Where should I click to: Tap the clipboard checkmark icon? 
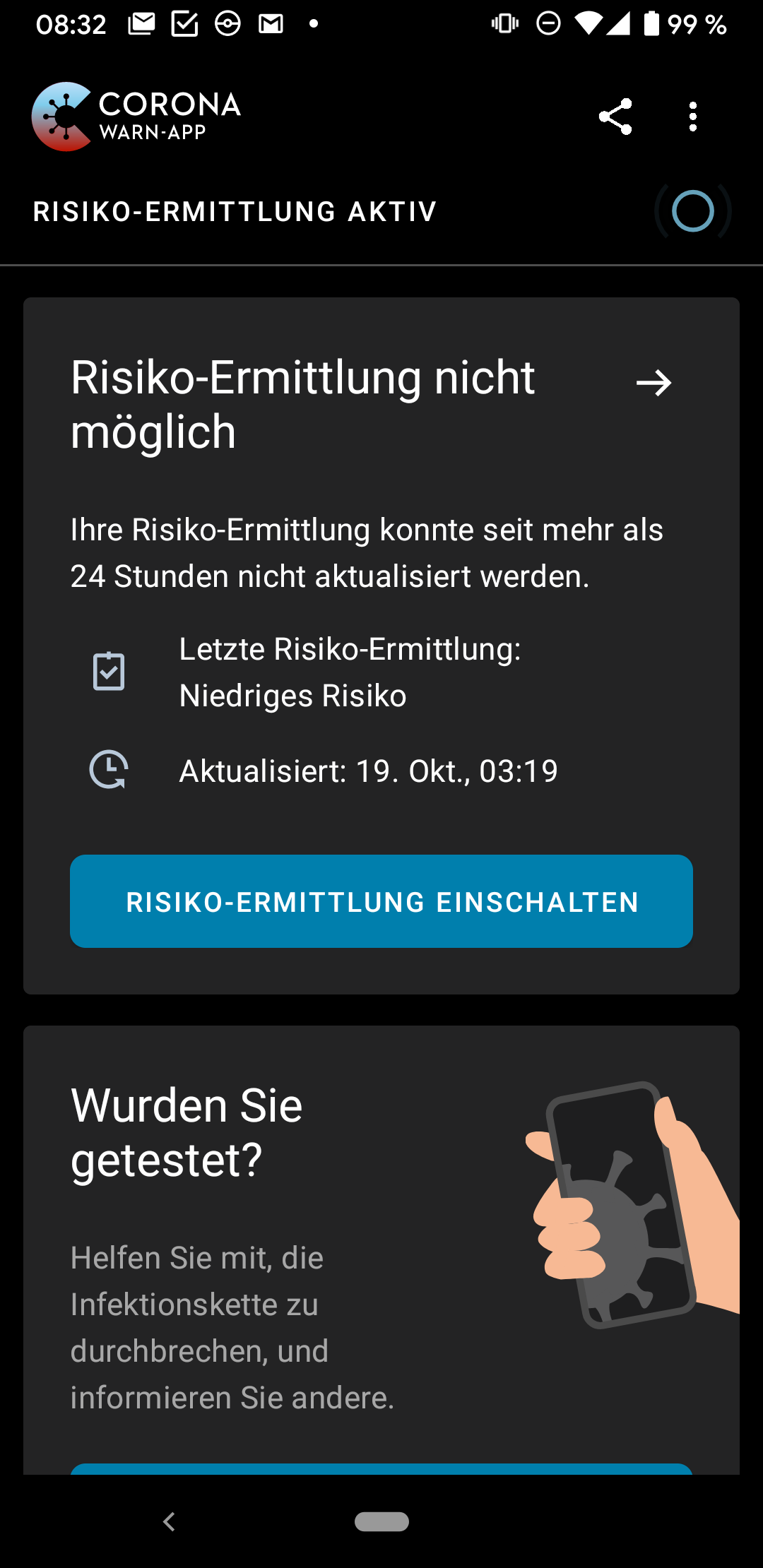coord(109,671)
